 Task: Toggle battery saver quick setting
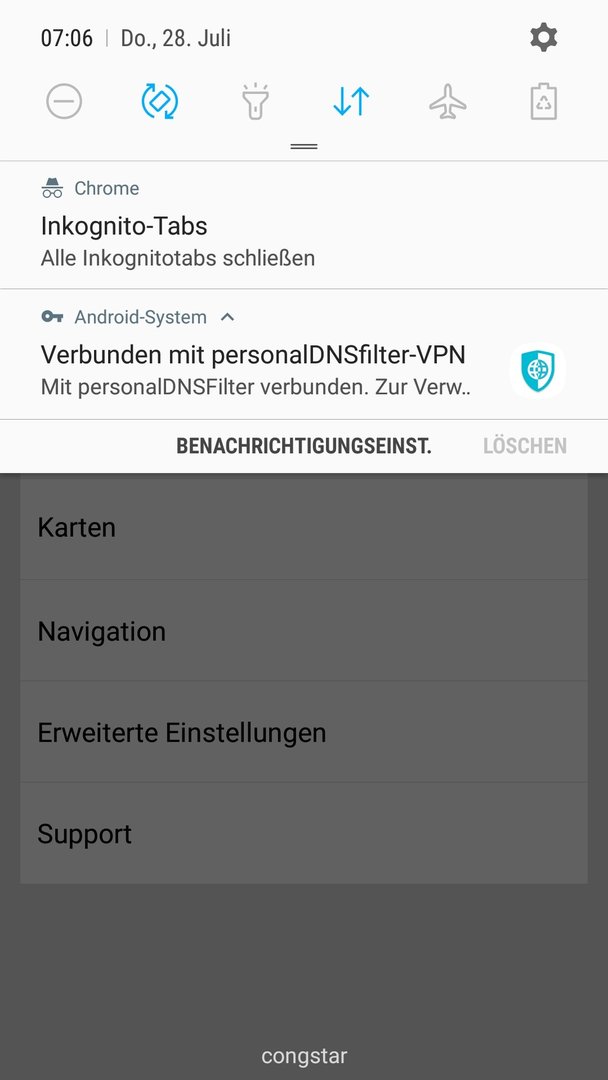[x=543, y=101]
